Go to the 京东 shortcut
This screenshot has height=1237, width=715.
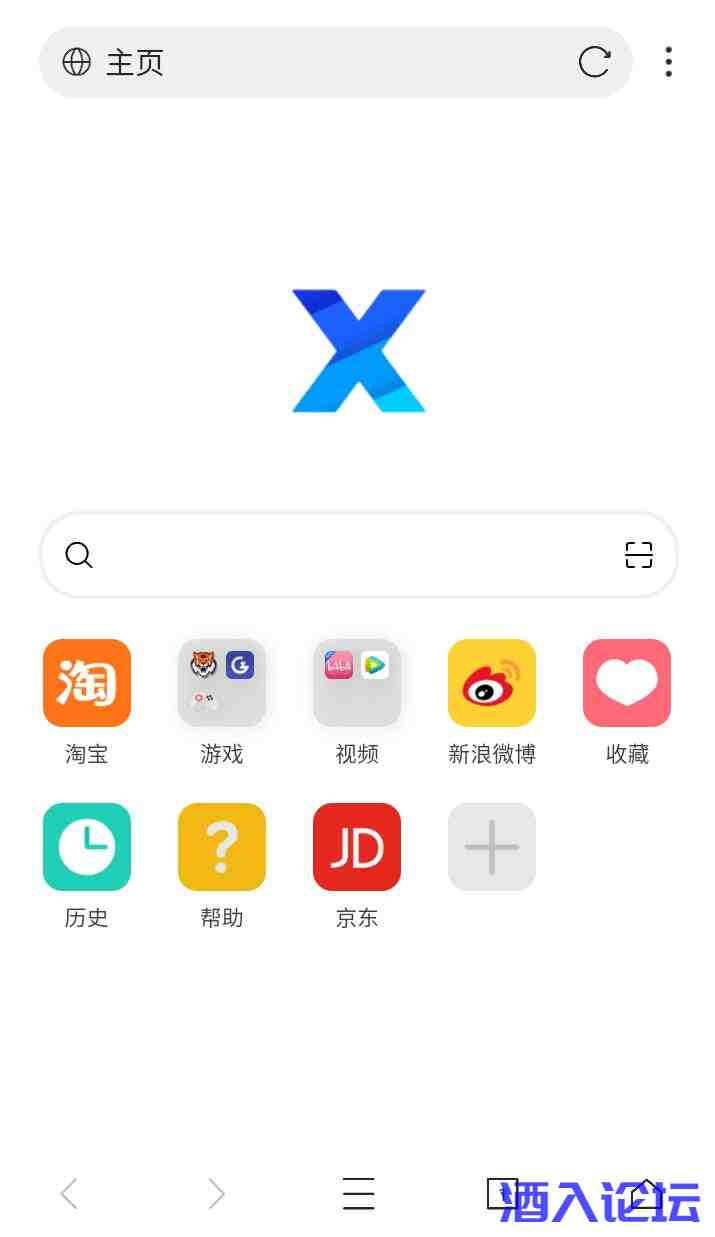click(357, 847)
